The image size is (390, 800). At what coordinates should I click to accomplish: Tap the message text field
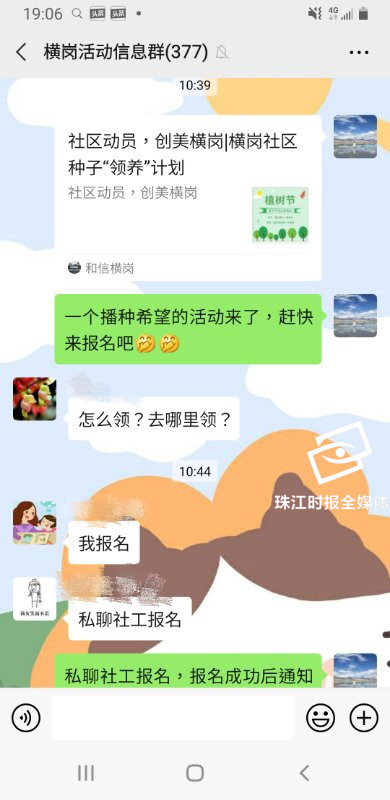[173, 718]
